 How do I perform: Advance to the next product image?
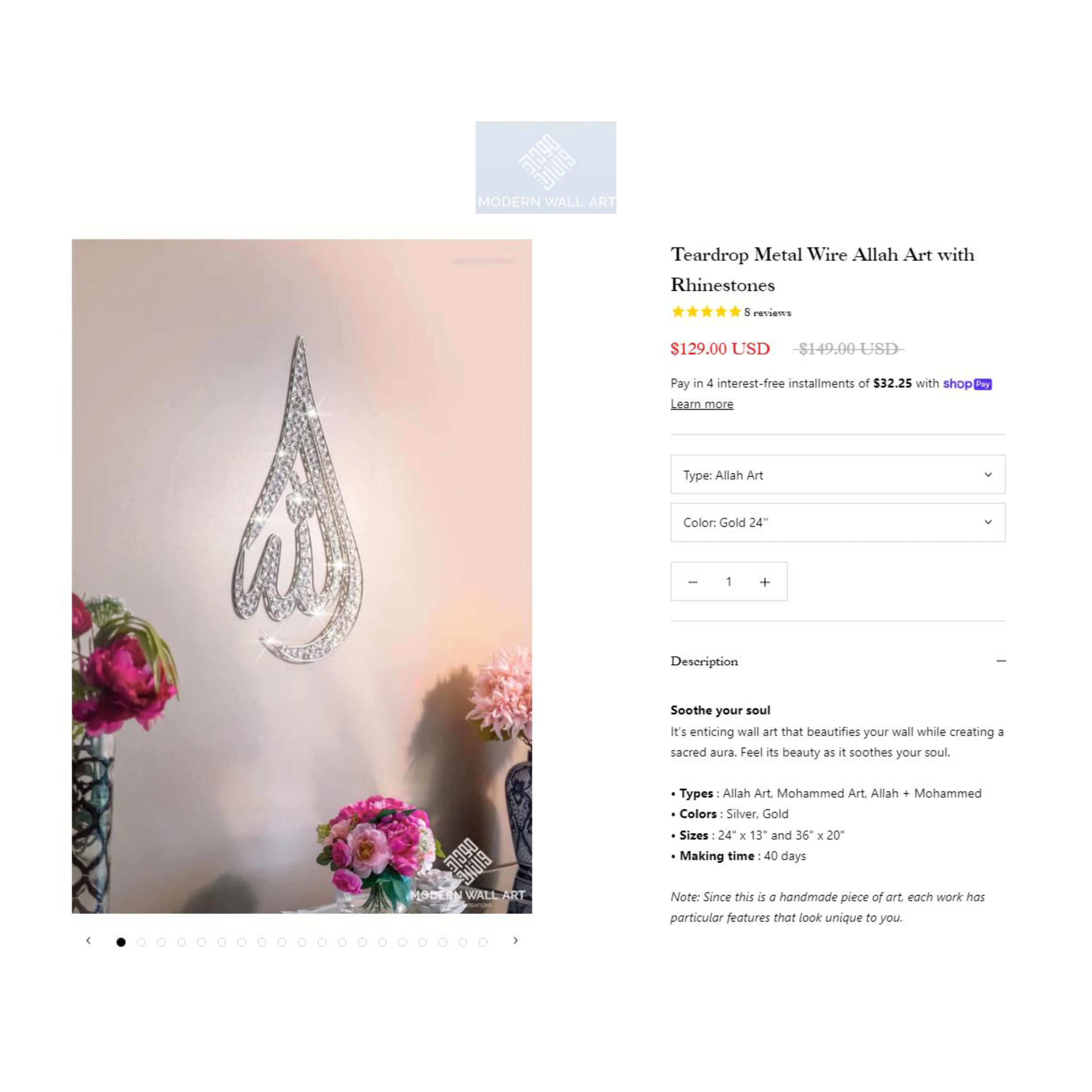(x=515, y=940)
